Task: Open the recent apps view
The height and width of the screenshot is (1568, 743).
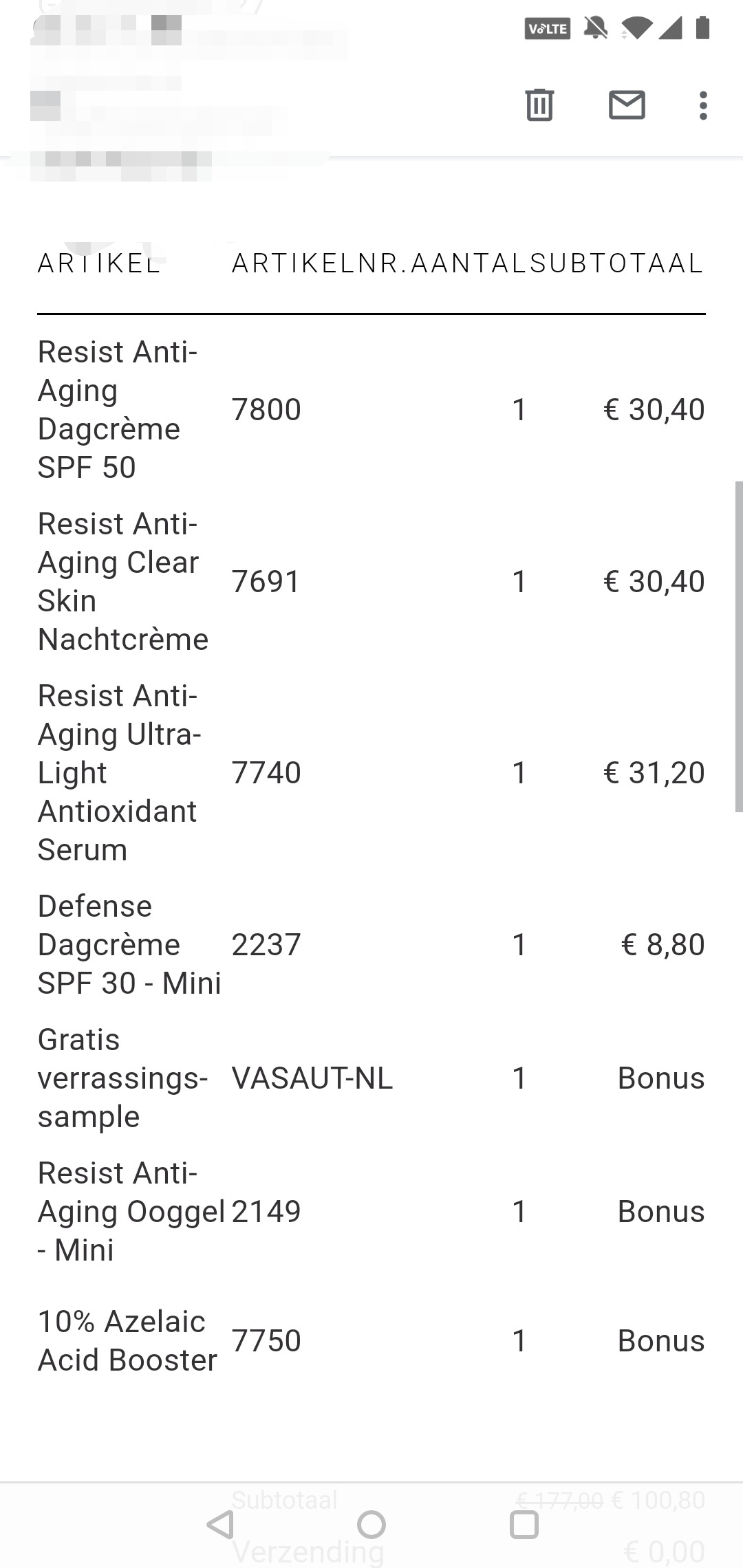Action: [524, 1525]
